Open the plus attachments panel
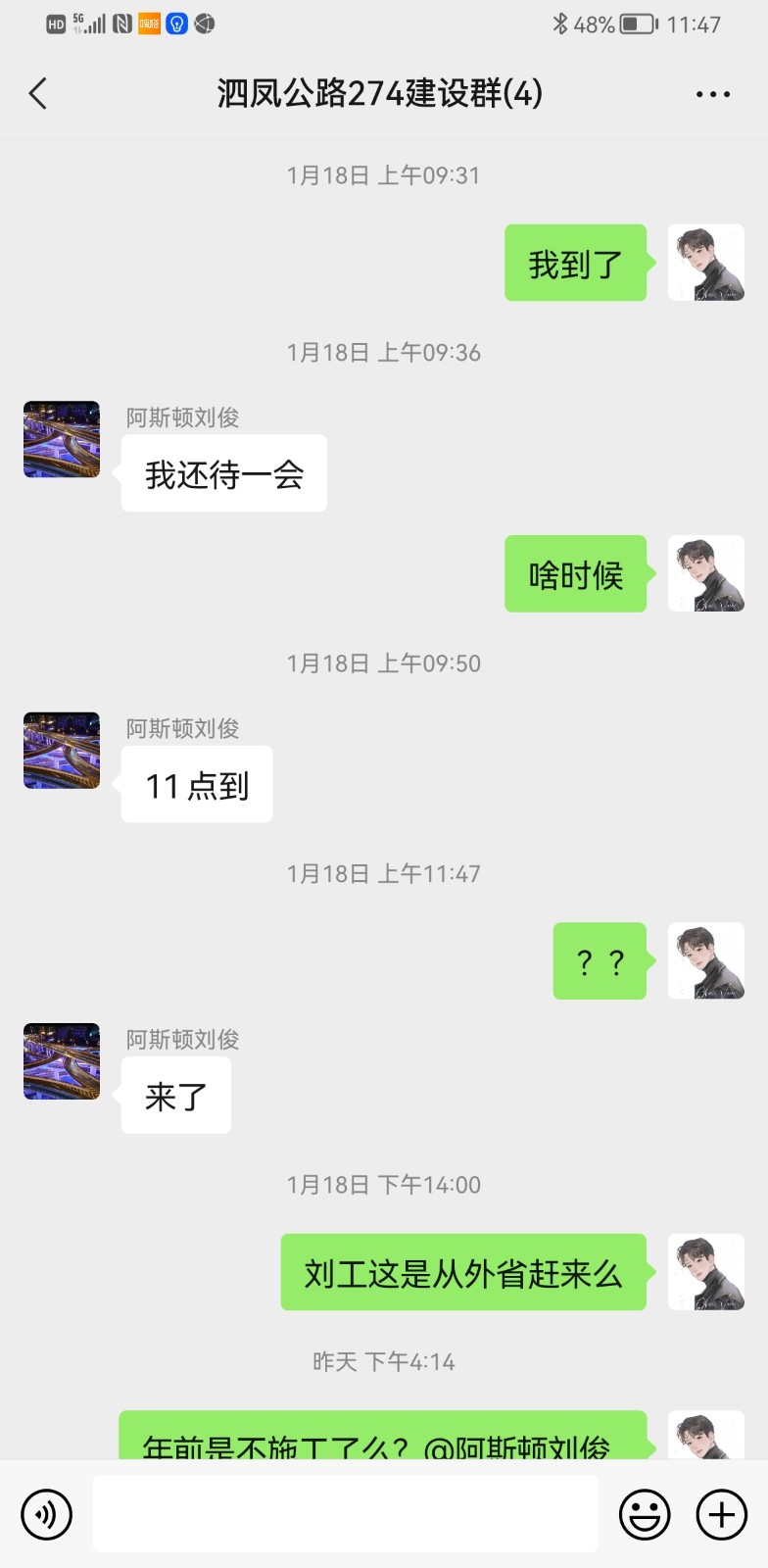Screen dimensions: 768x1568 721,1514
